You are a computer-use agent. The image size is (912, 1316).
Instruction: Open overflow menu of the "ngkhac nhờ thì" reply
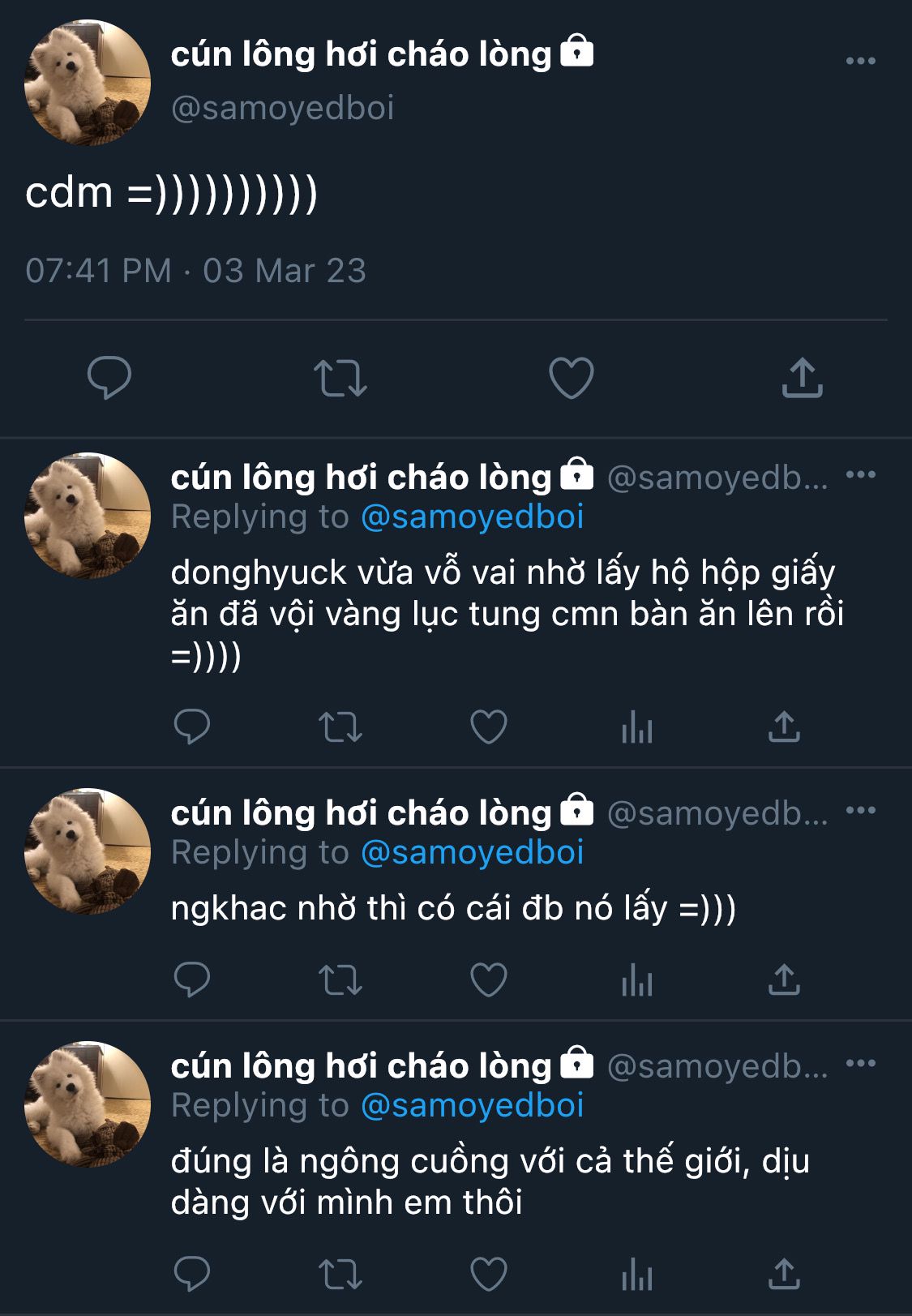click(860, 811)
